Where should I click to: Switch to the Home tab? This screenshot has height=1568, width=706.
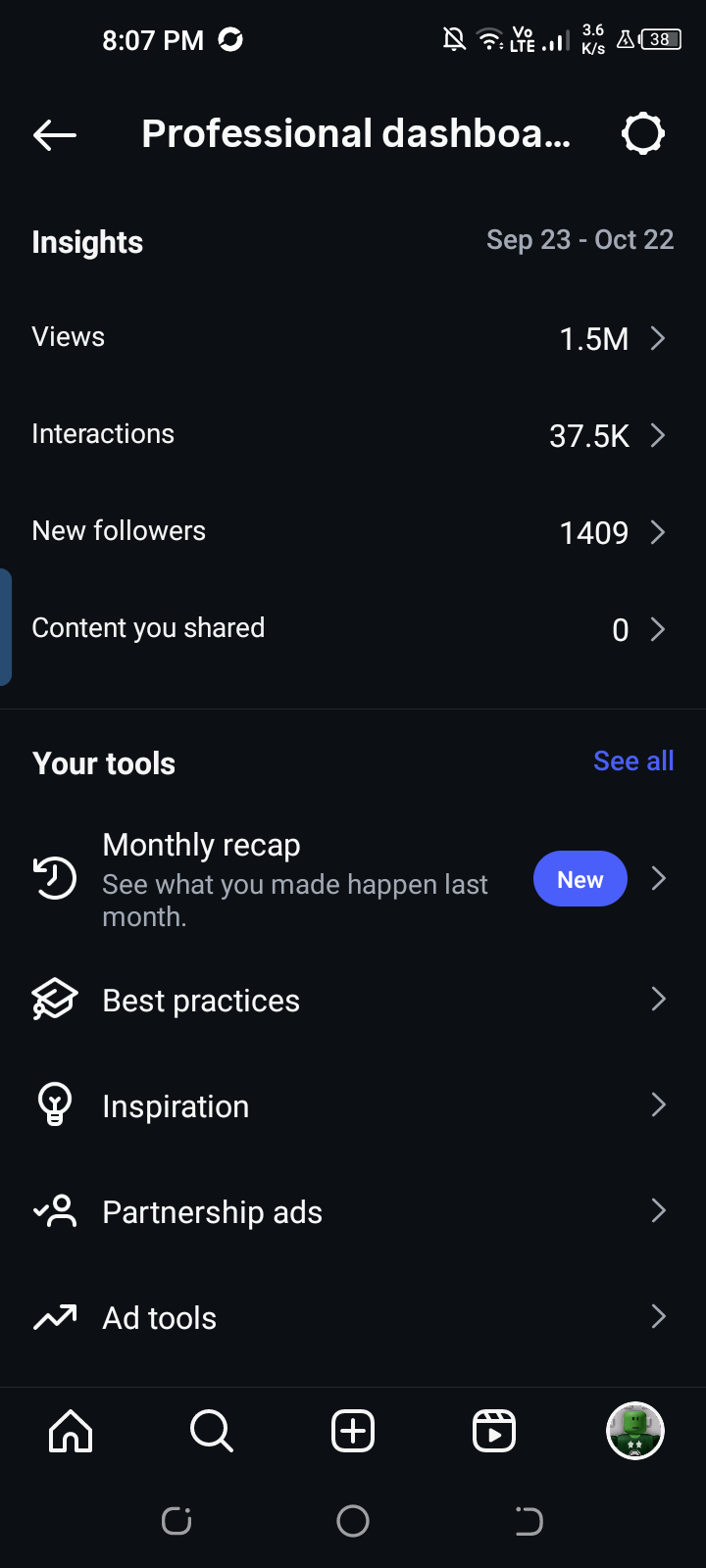pyautogui.click(x=71, y=1432)
